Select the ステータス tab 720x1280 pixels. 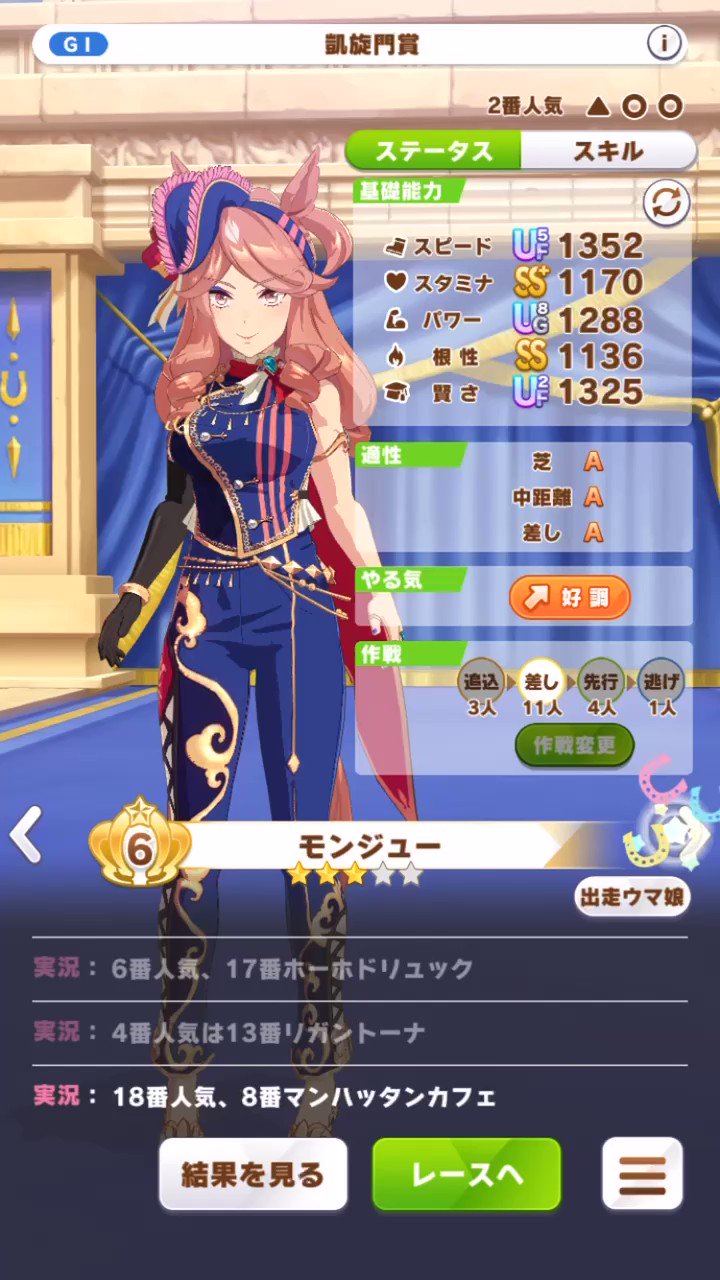coord(433,151)
